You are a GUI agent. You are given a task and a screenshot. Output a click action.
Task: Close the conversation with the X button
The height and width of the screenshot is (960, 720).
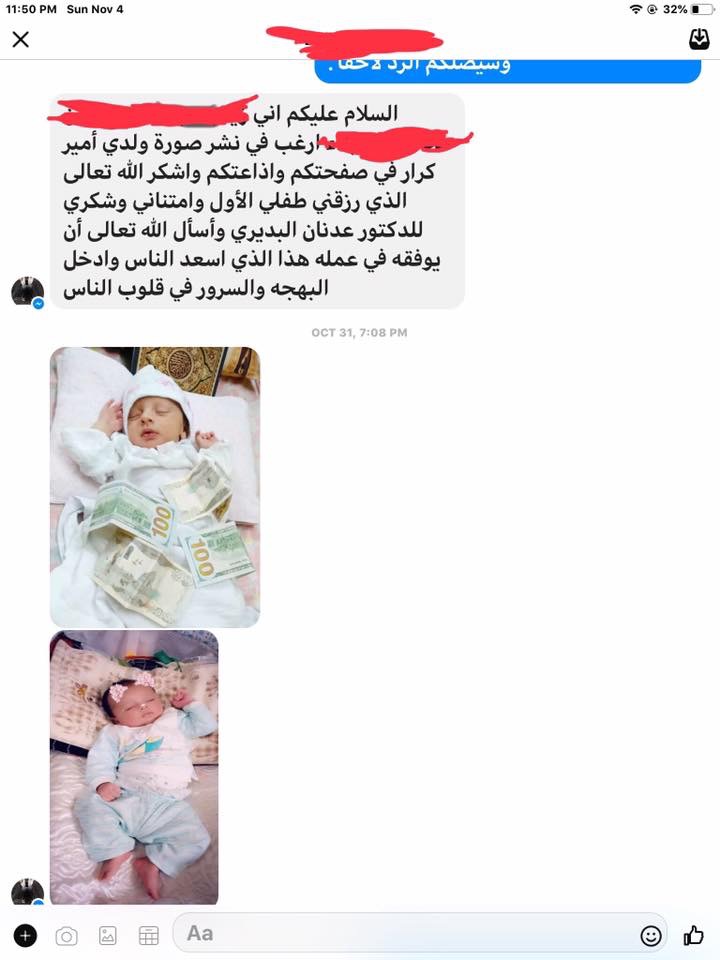[x=20, y=40]
